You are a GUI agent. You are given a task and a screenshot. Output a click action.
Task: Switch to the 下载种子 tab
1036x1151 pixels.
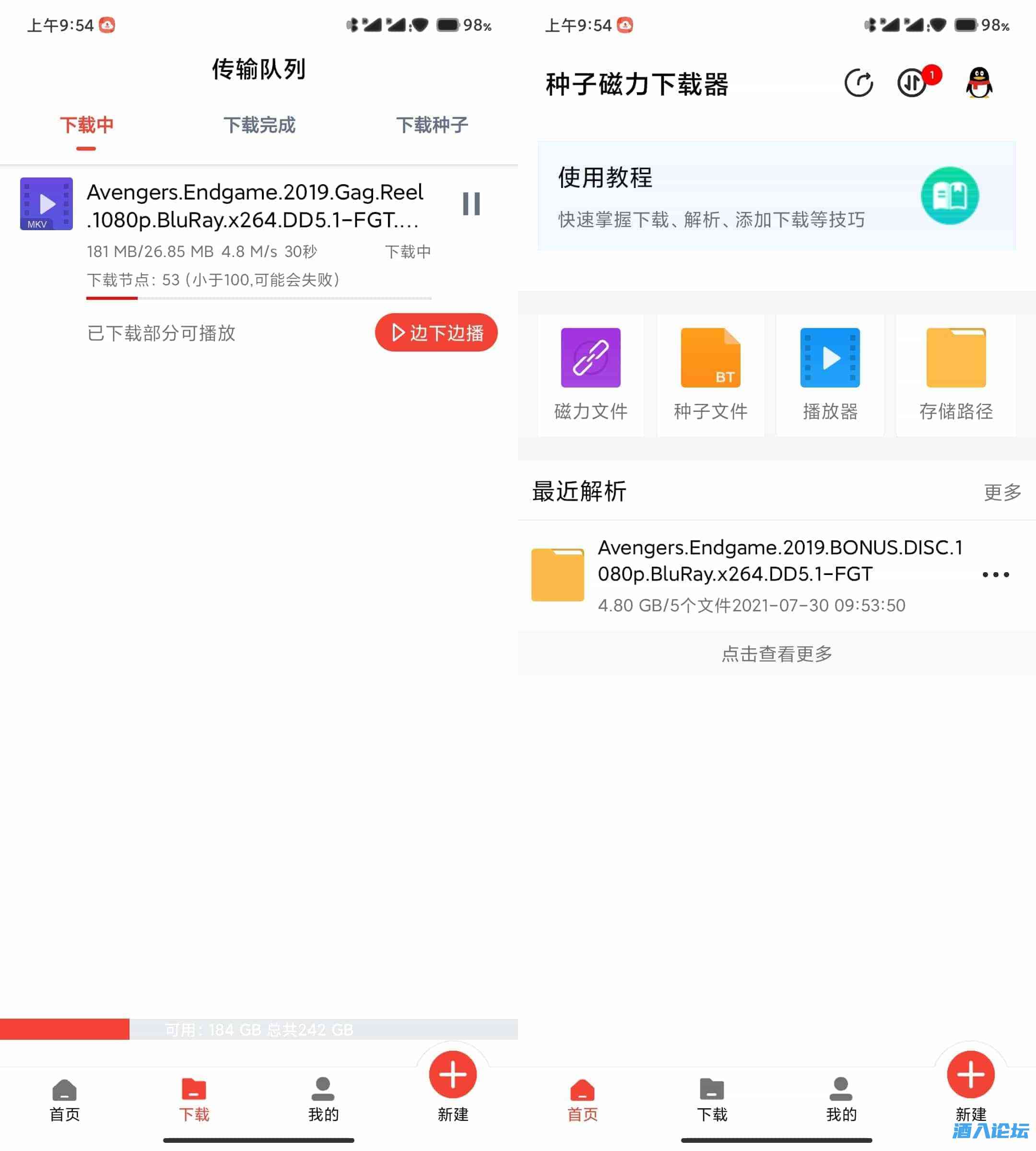coord(432,125)
